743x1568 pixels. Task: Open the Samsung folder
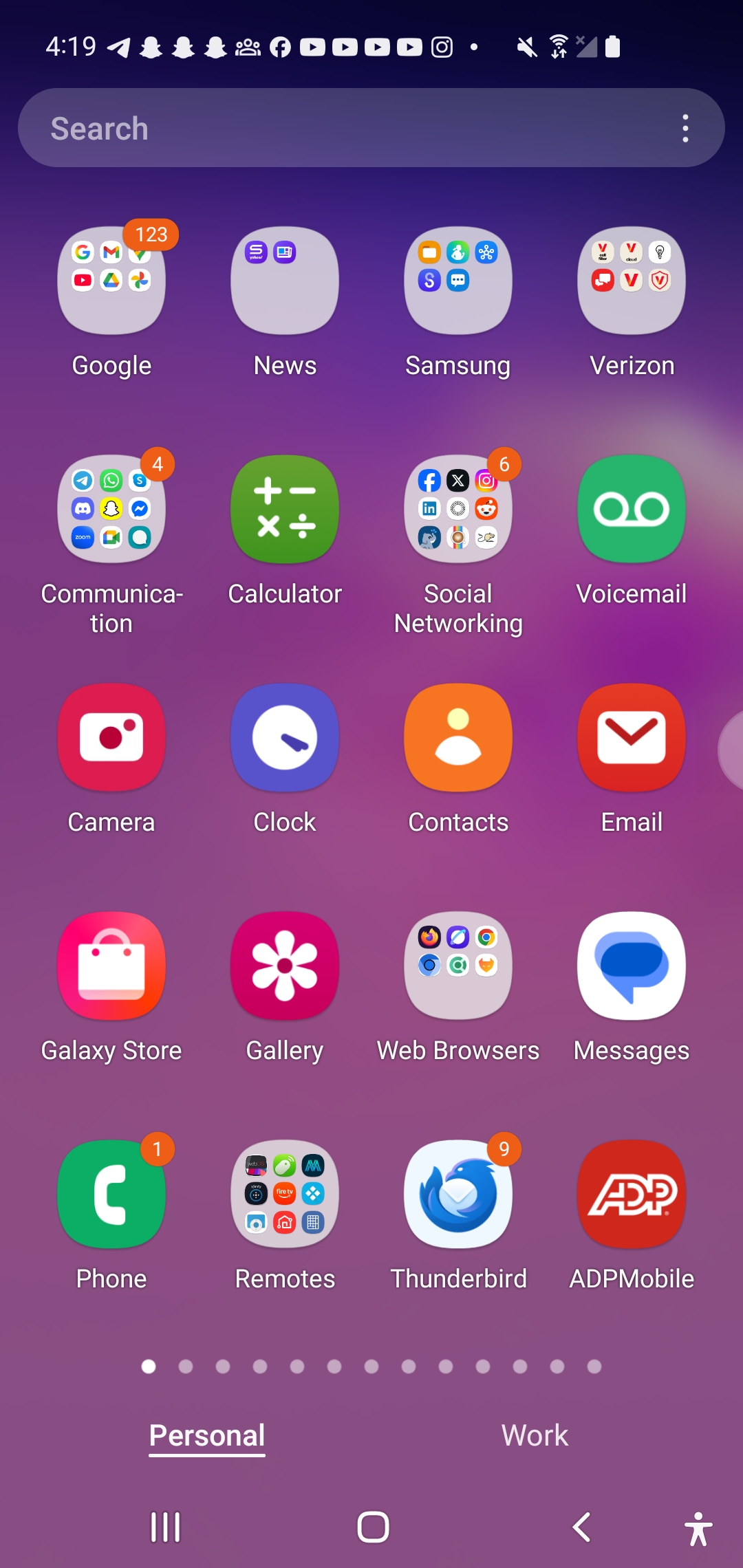[458, 281]
